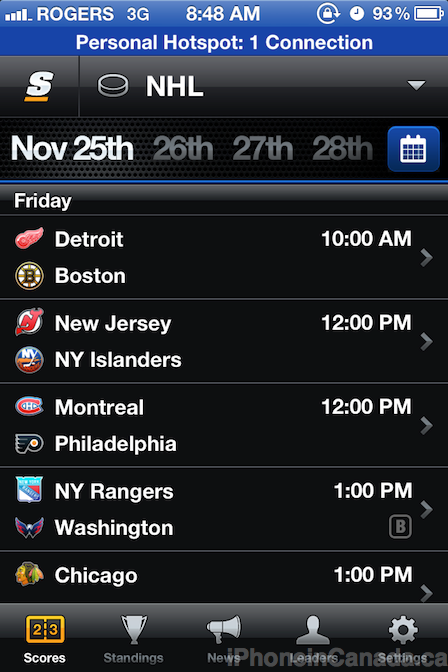Viewport: 448px width, 672px height.
Task: Open New Jersey vs NY Islanders game
Action: pyautogui.click(x=224, y=341)
